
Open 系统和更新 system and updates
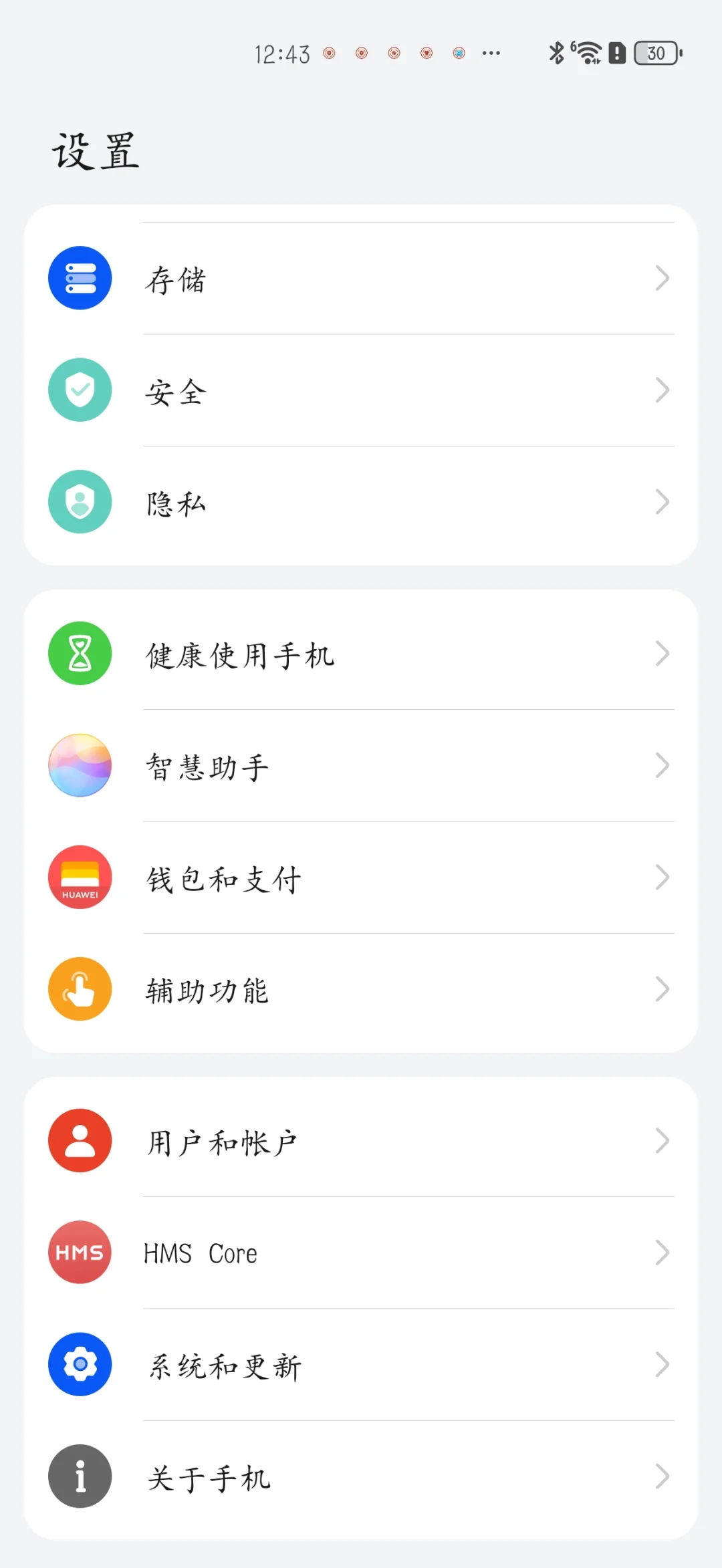(x=361, y=1365)
